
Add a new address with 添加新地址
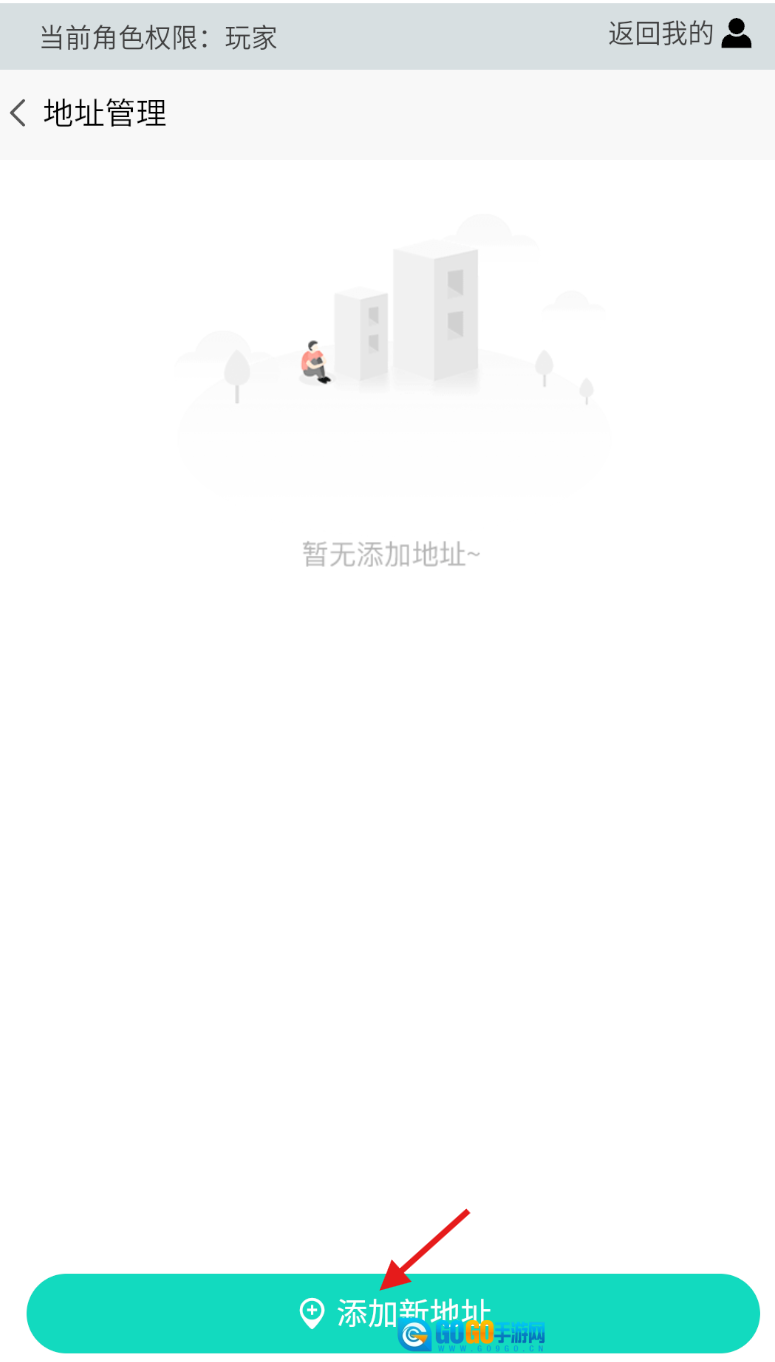[x=392, y=1313]
